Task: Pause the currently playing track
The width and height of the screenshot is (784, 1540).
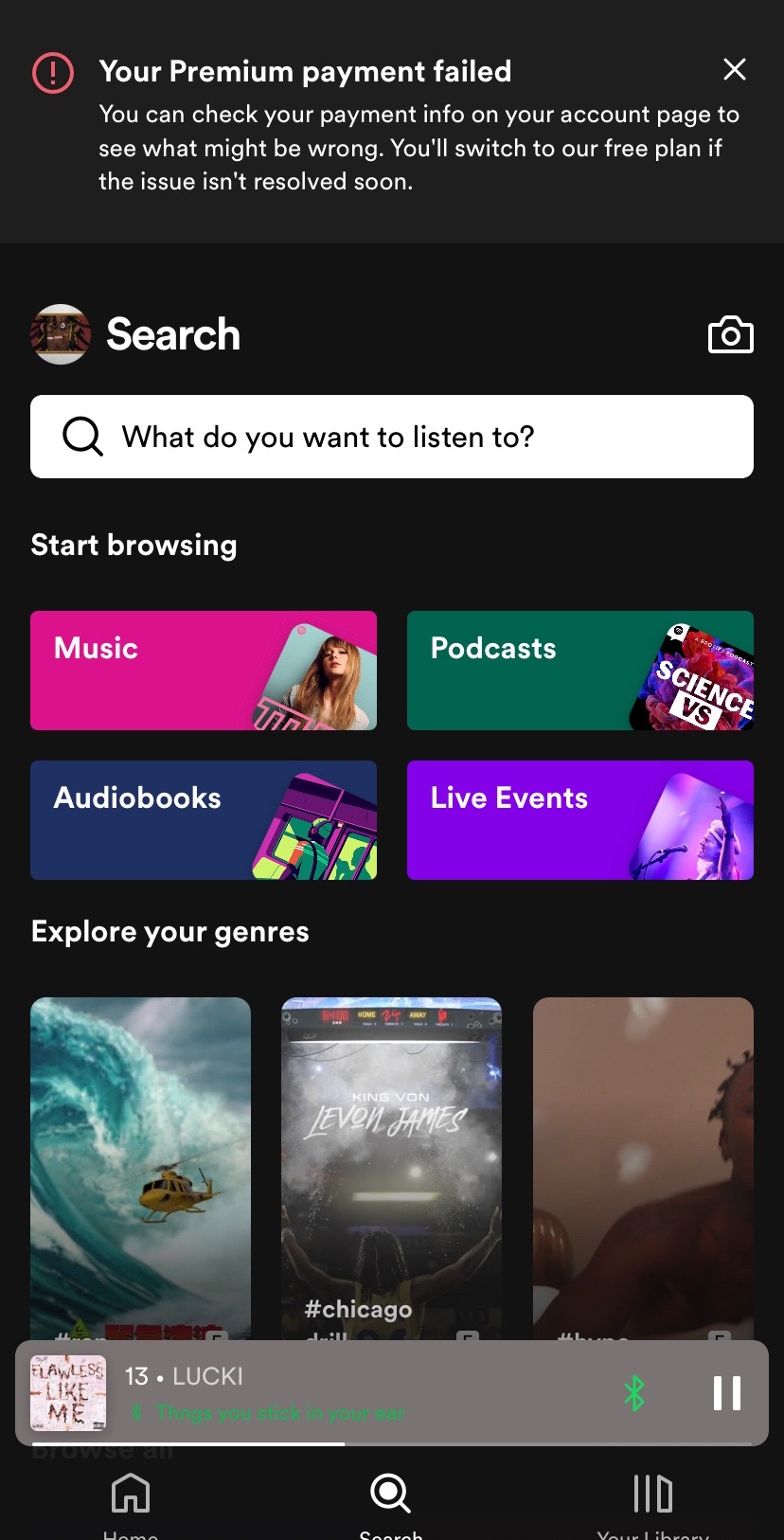Action: click(726, 1393)
